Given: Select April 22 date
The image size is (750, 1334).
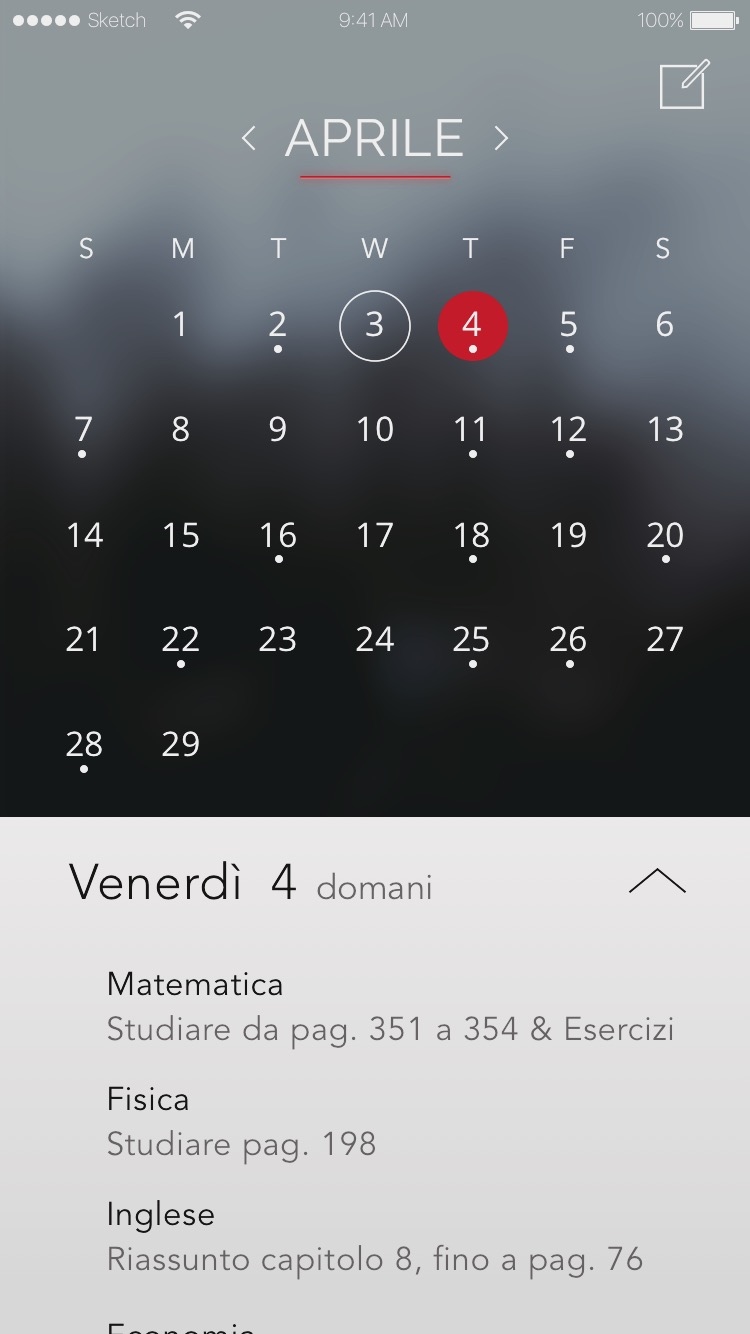Looking at the screenshot, I should pos(181,640).
